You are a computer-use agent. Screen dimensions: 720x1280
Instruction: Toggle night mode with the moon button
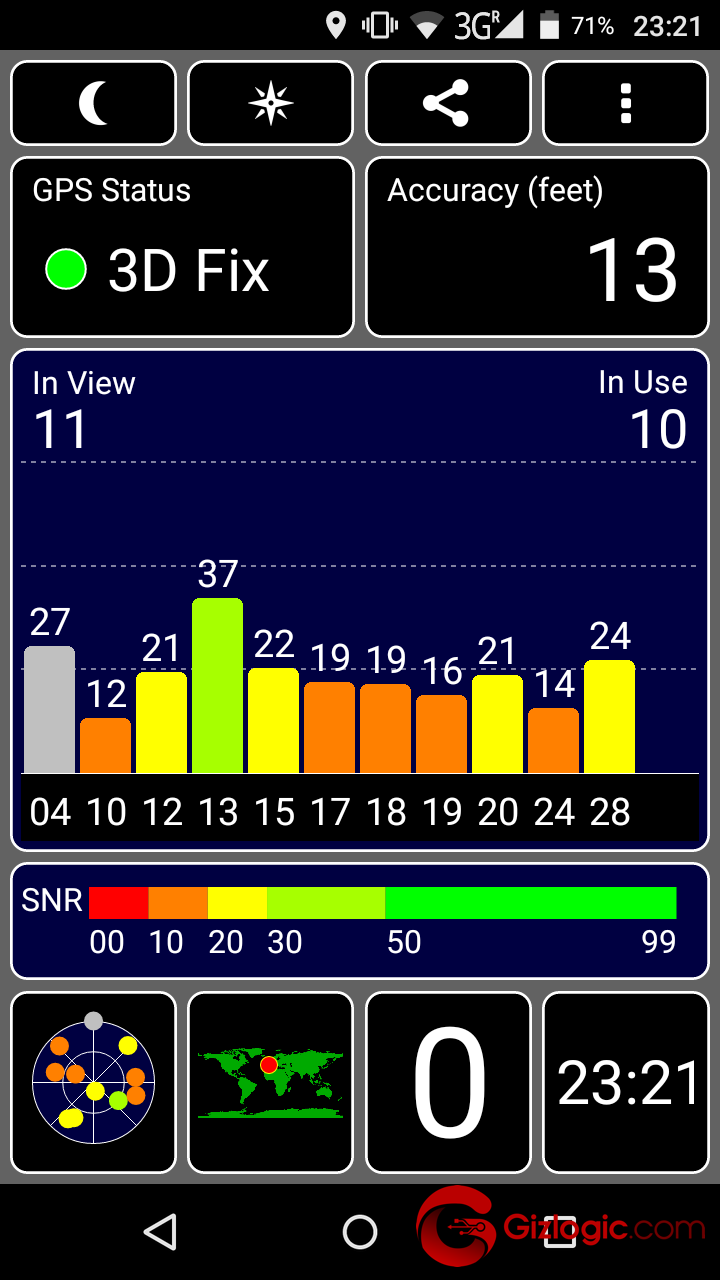(x=93, y=104)
